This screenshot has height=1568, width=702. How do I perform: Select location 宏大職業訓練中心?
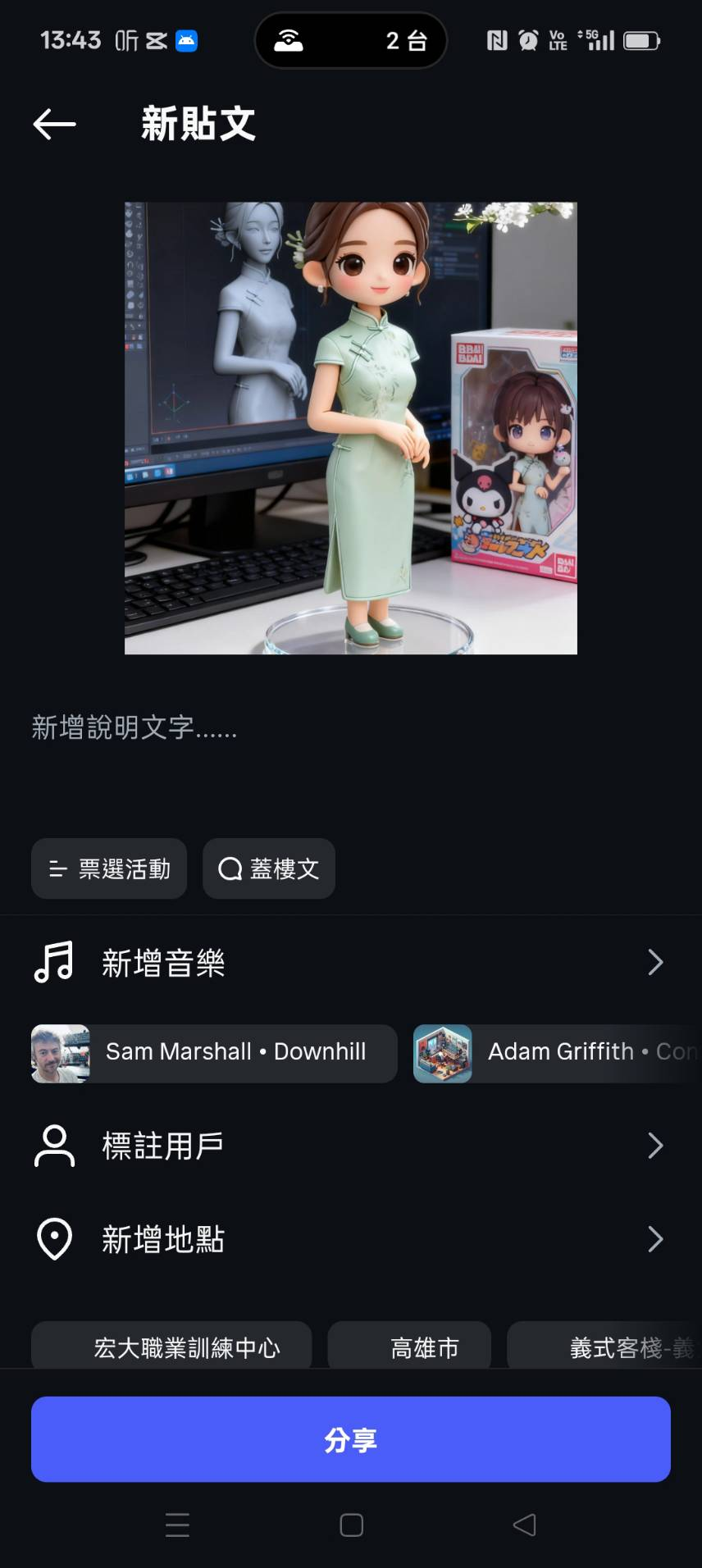click(171, 1347)
